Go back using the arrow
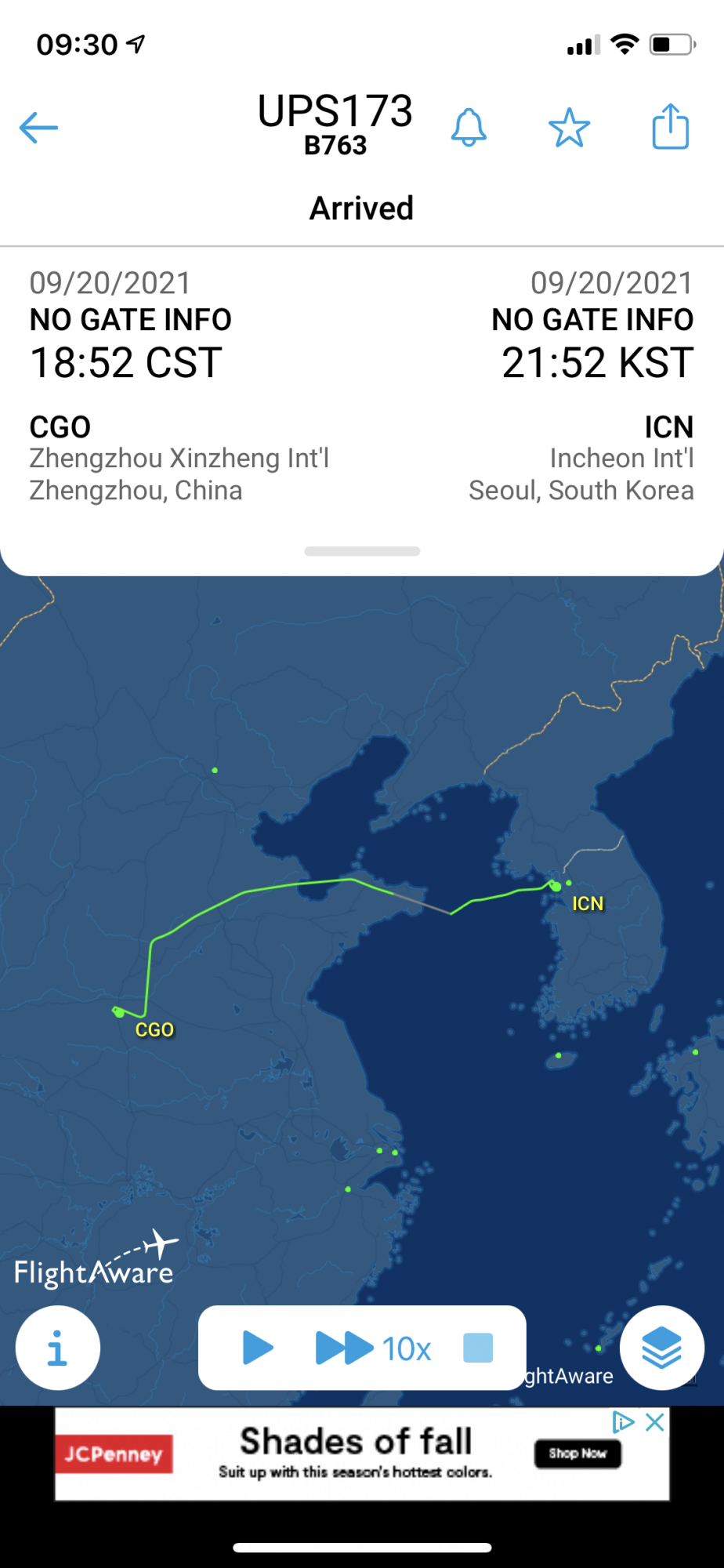724x1568 pixels. 38,128
